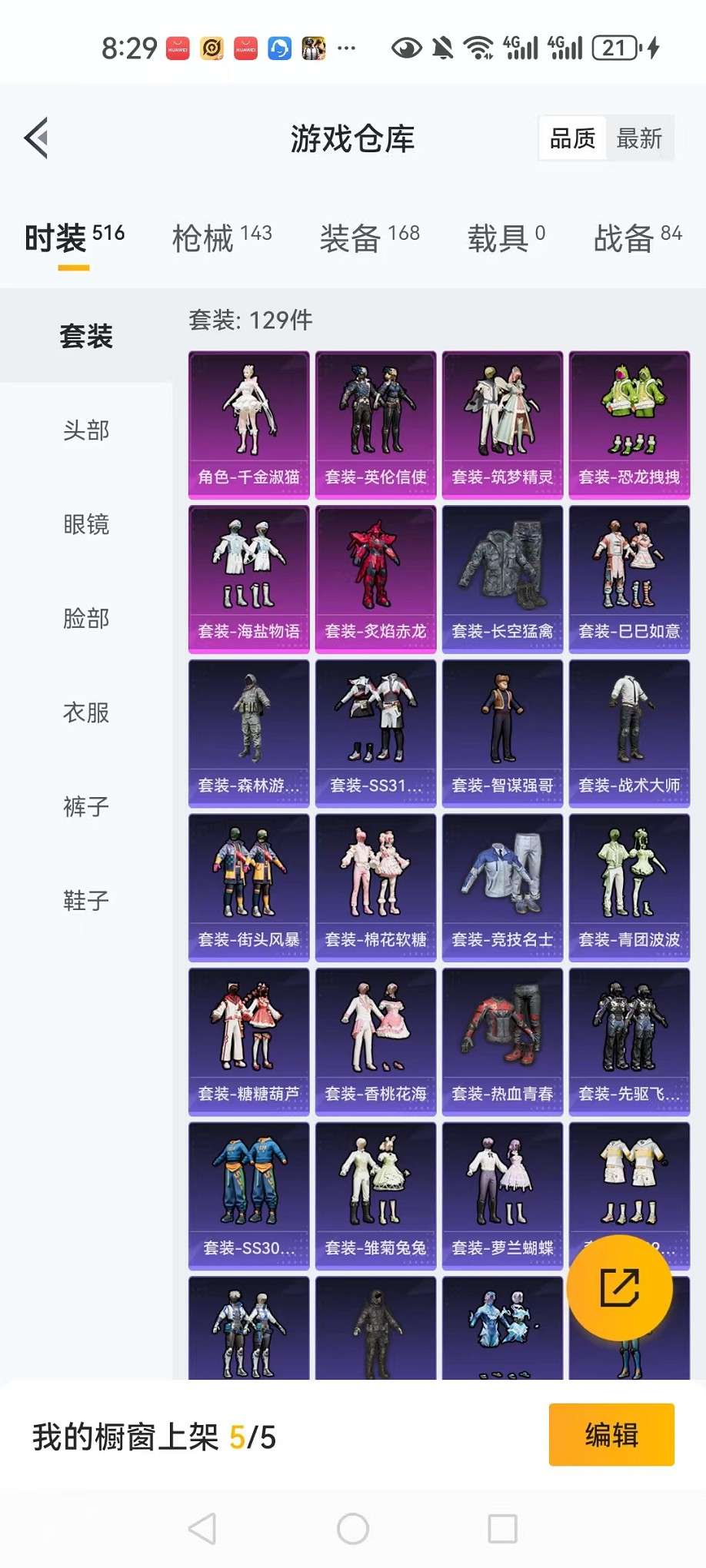
Task: Sort items by 品质
Action: (x=572, y=138)
